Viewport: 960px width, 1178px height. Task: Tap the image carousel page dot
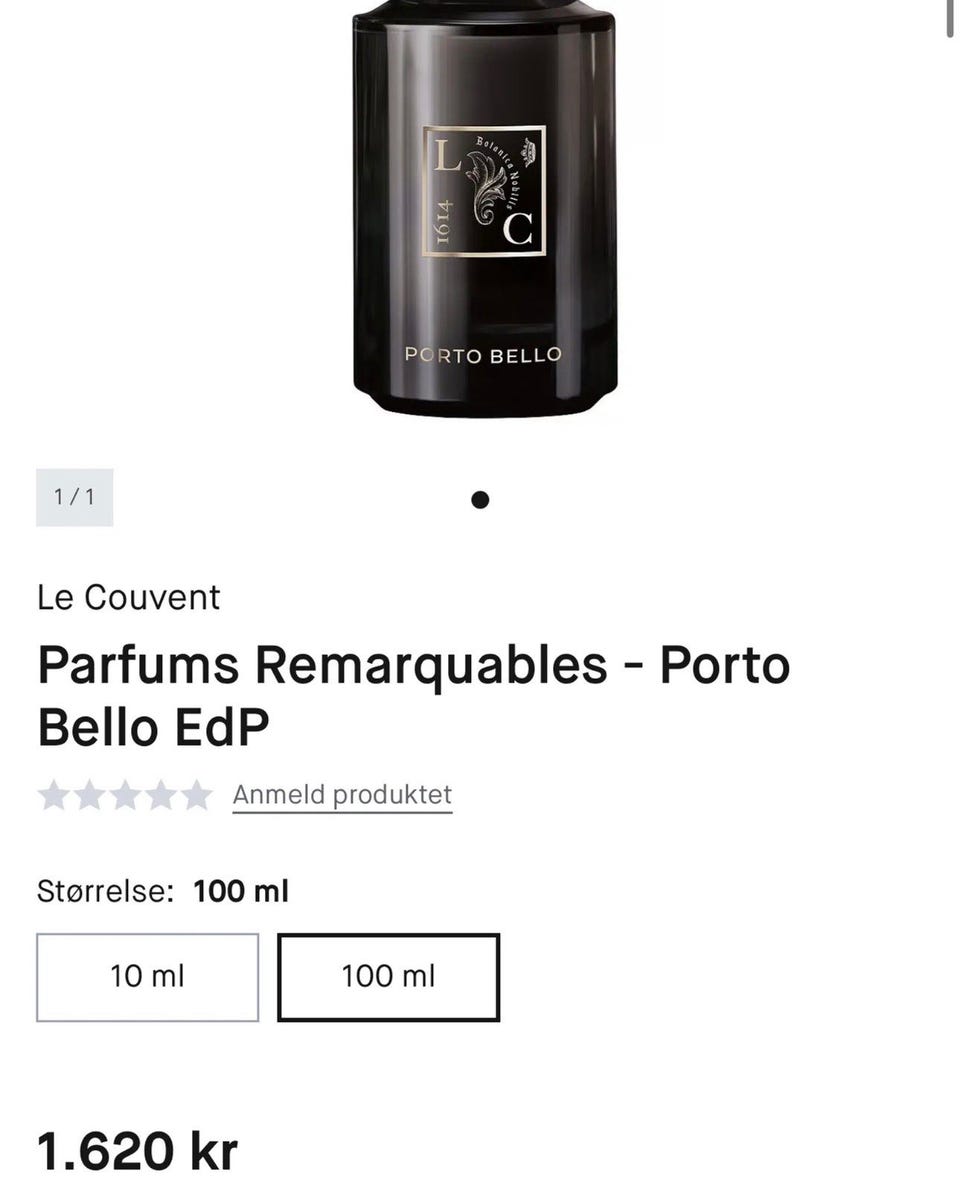point(480,499)
